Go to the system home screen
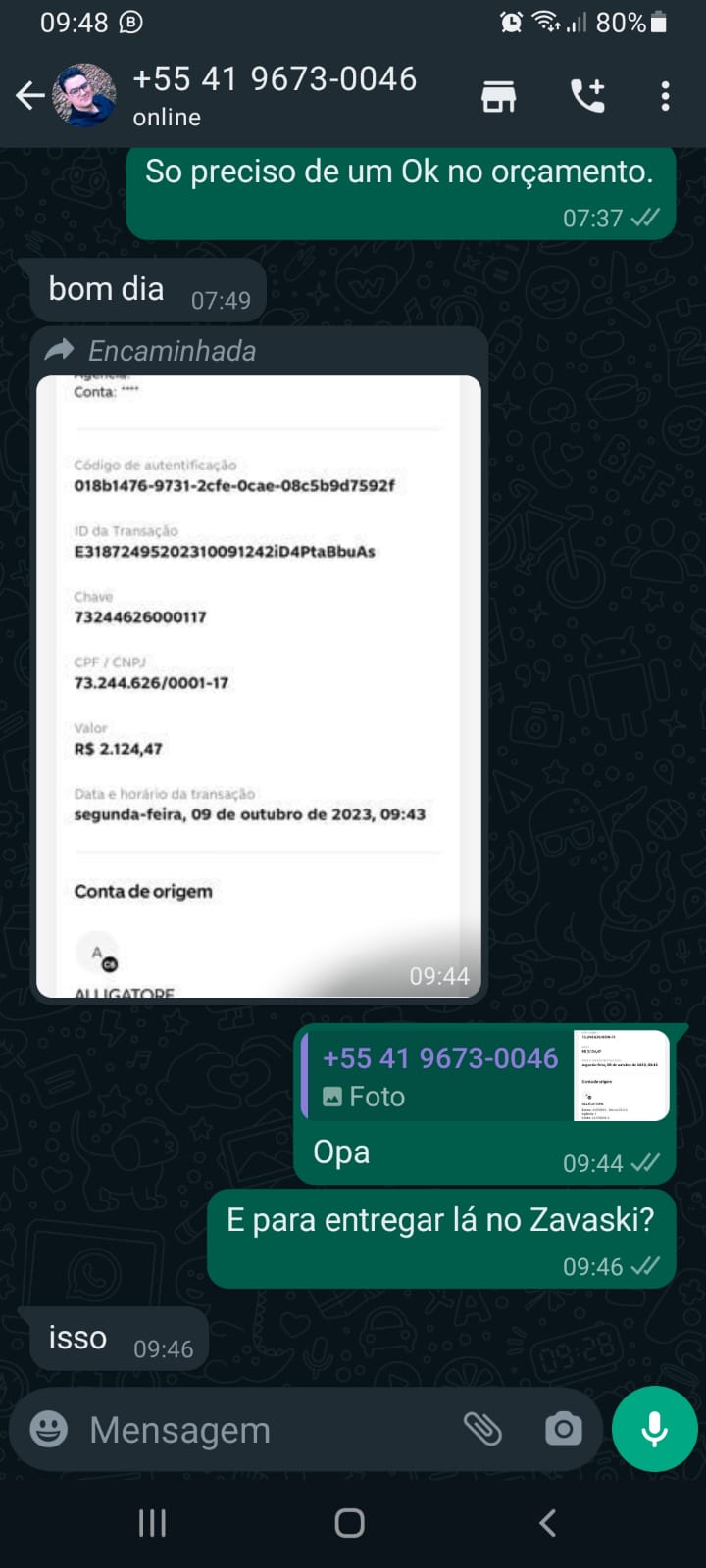Viewport: 706px width, 1568px height. [x=350, y=1522]
